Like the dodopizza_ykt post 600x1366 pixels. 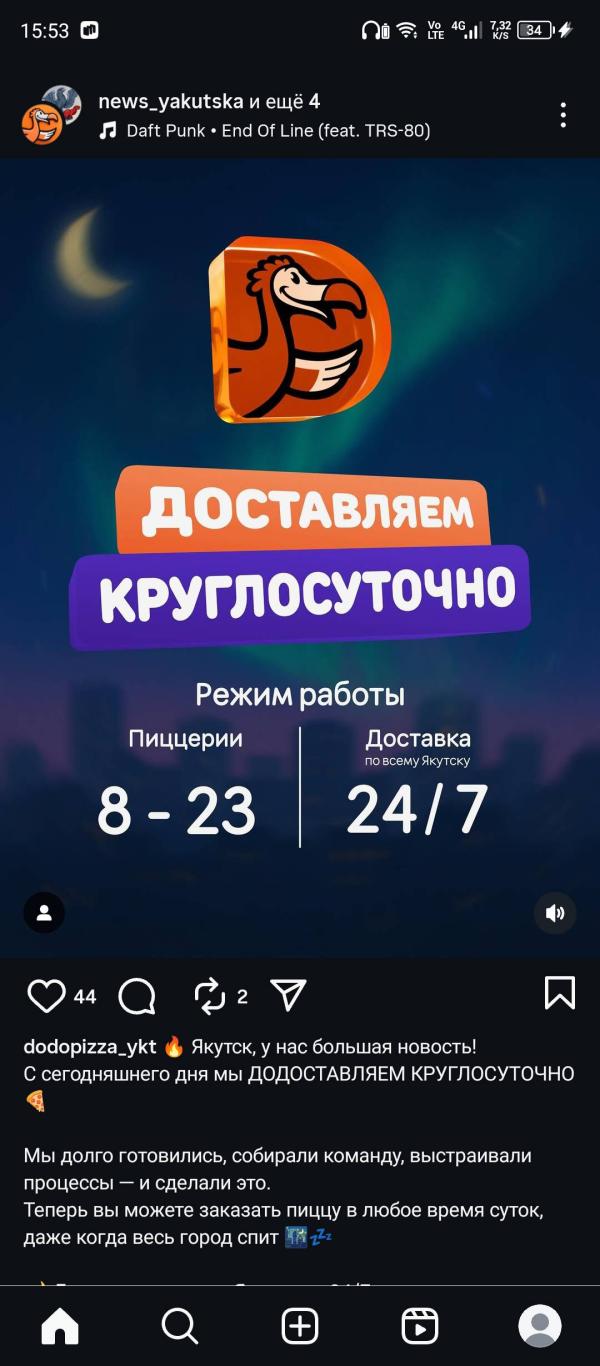pos(46,995)
